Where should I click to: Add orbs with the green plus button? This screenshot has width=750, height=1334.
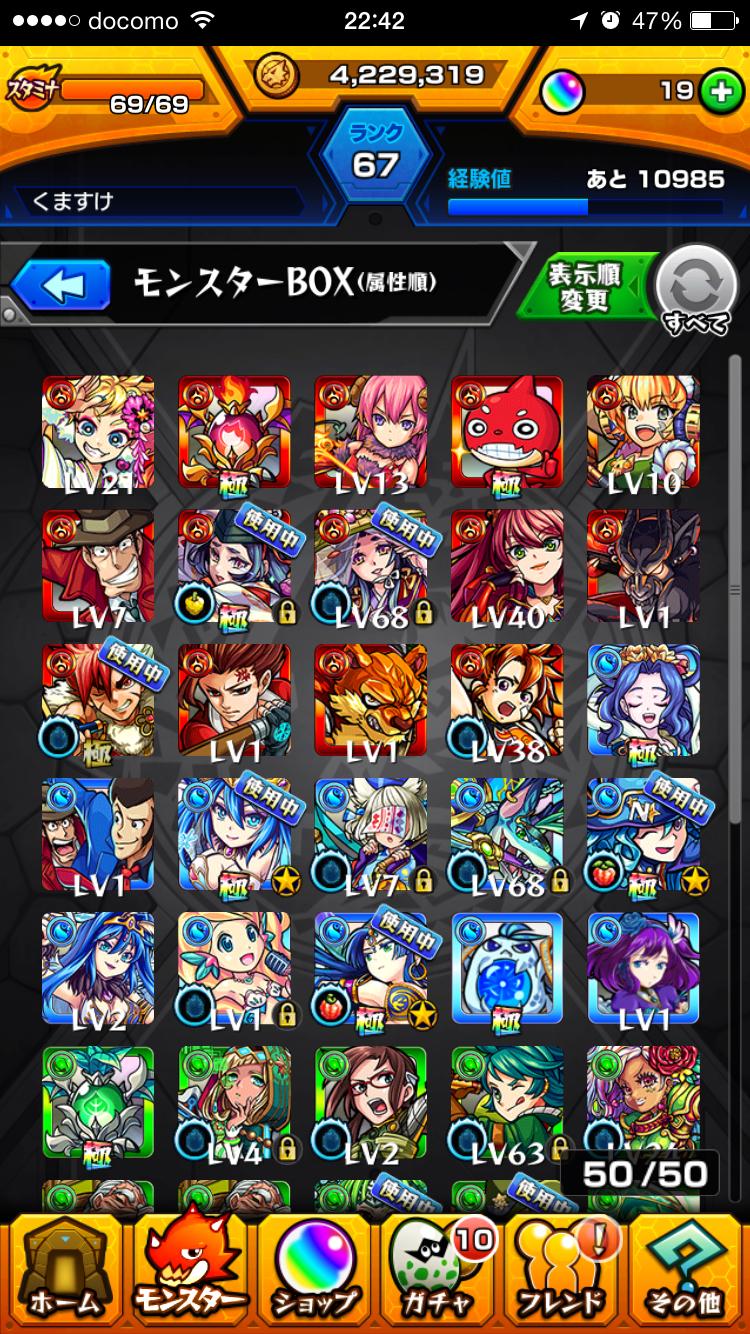pyautogui.click(x=717, y=91)
